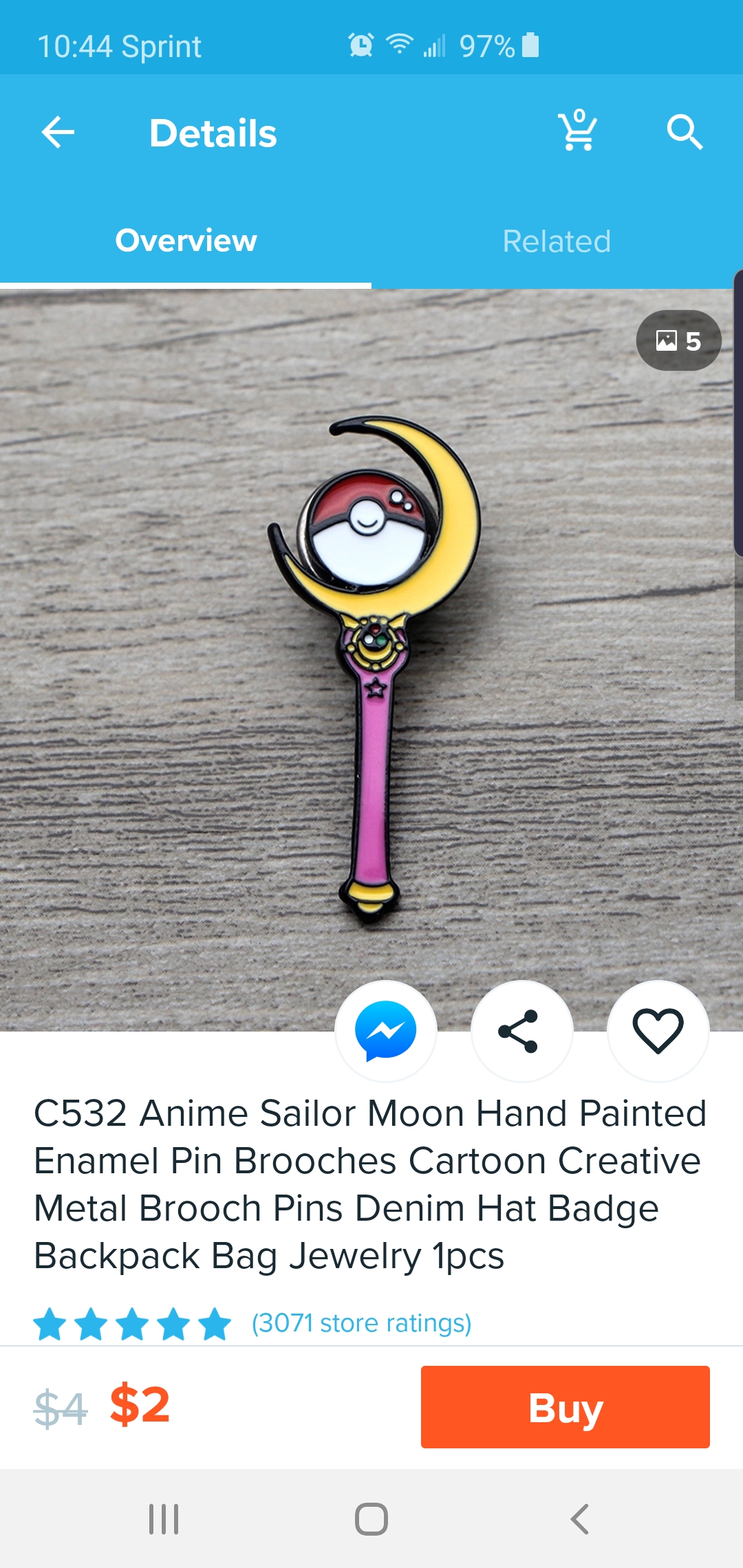Open the shopping cart
This screenshot has height=1568, width=743.
point(577,130)
